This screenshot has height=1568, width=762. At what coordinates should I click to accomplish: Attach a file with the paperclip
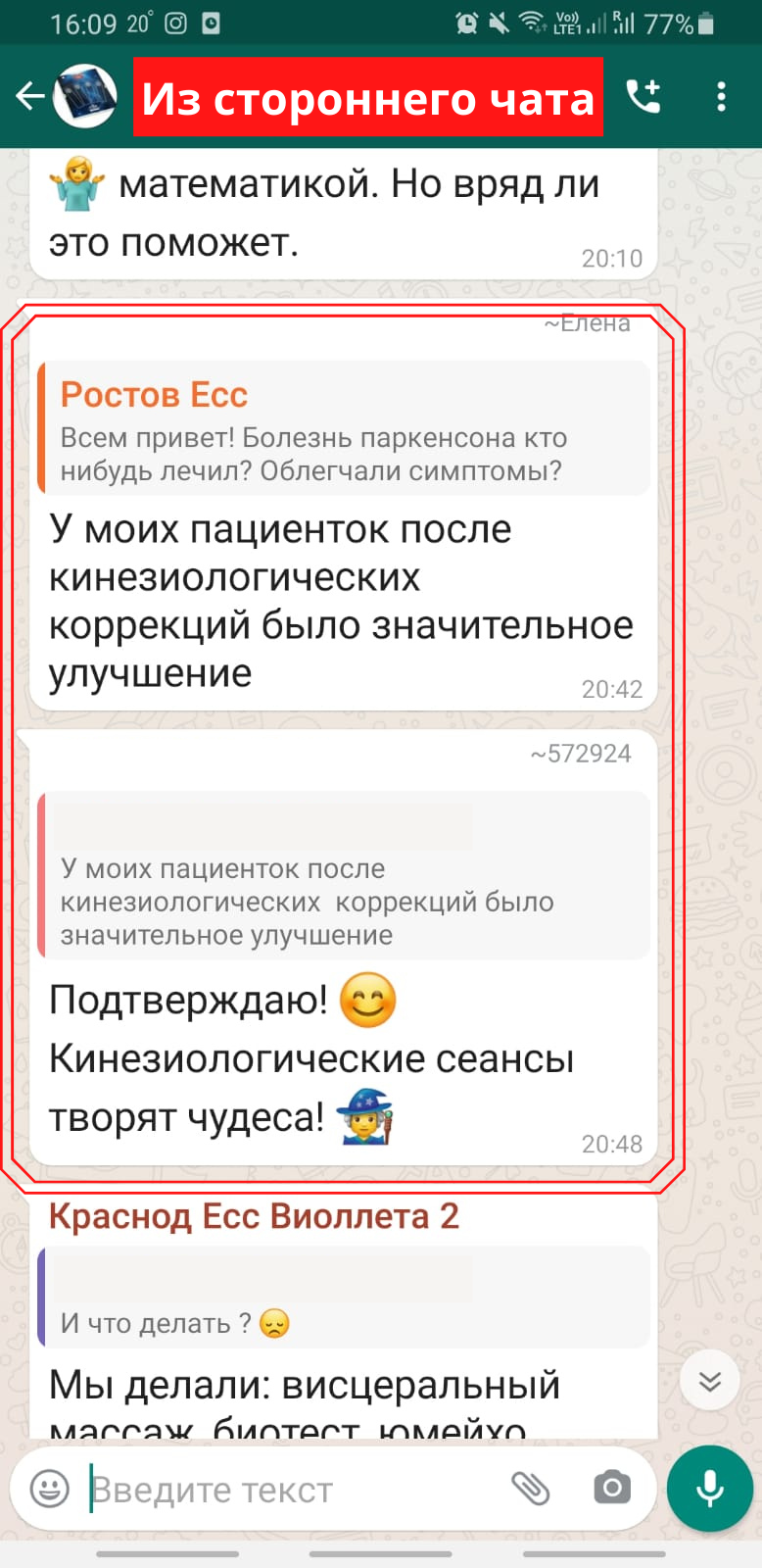531,1489
